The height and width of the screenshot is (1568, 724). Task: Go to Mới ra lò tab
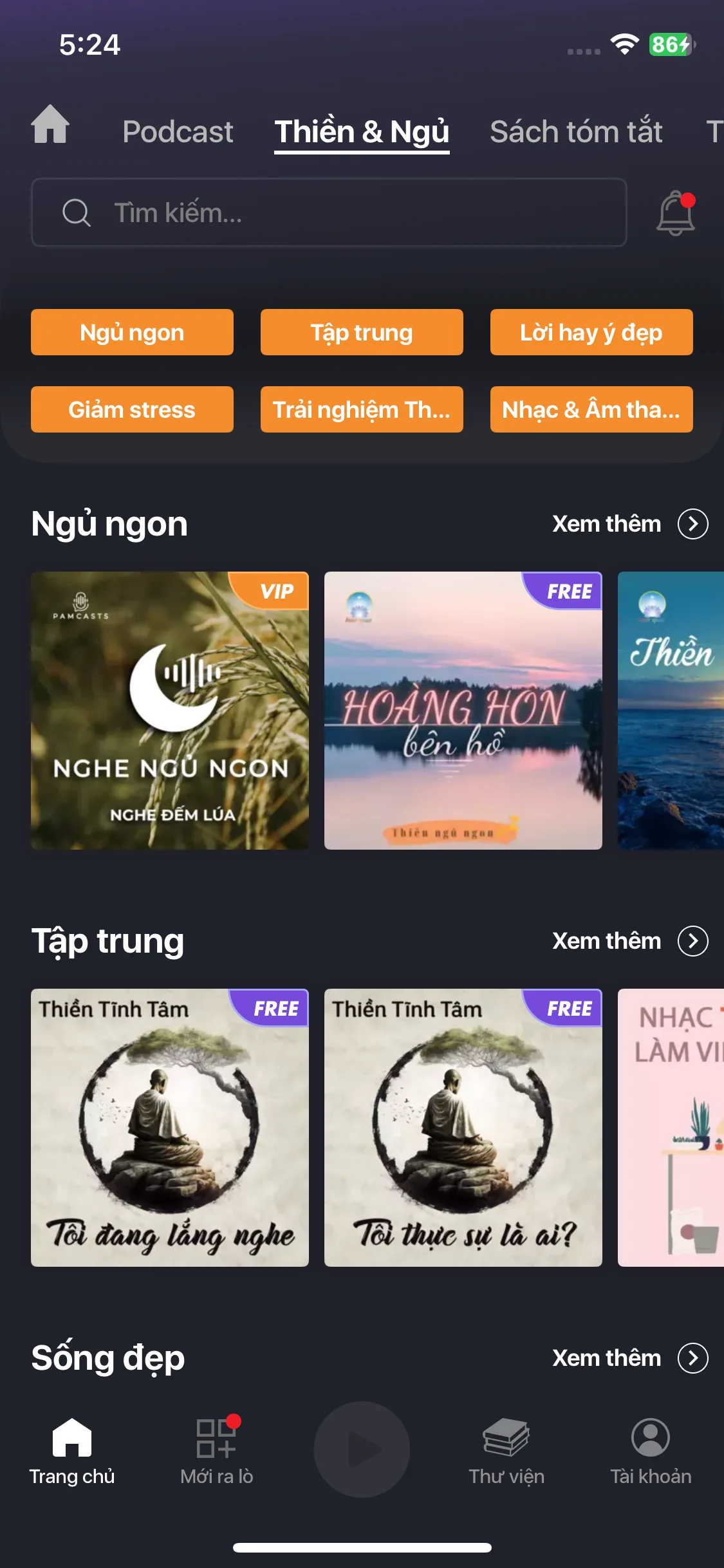[x=217, y=1451]
